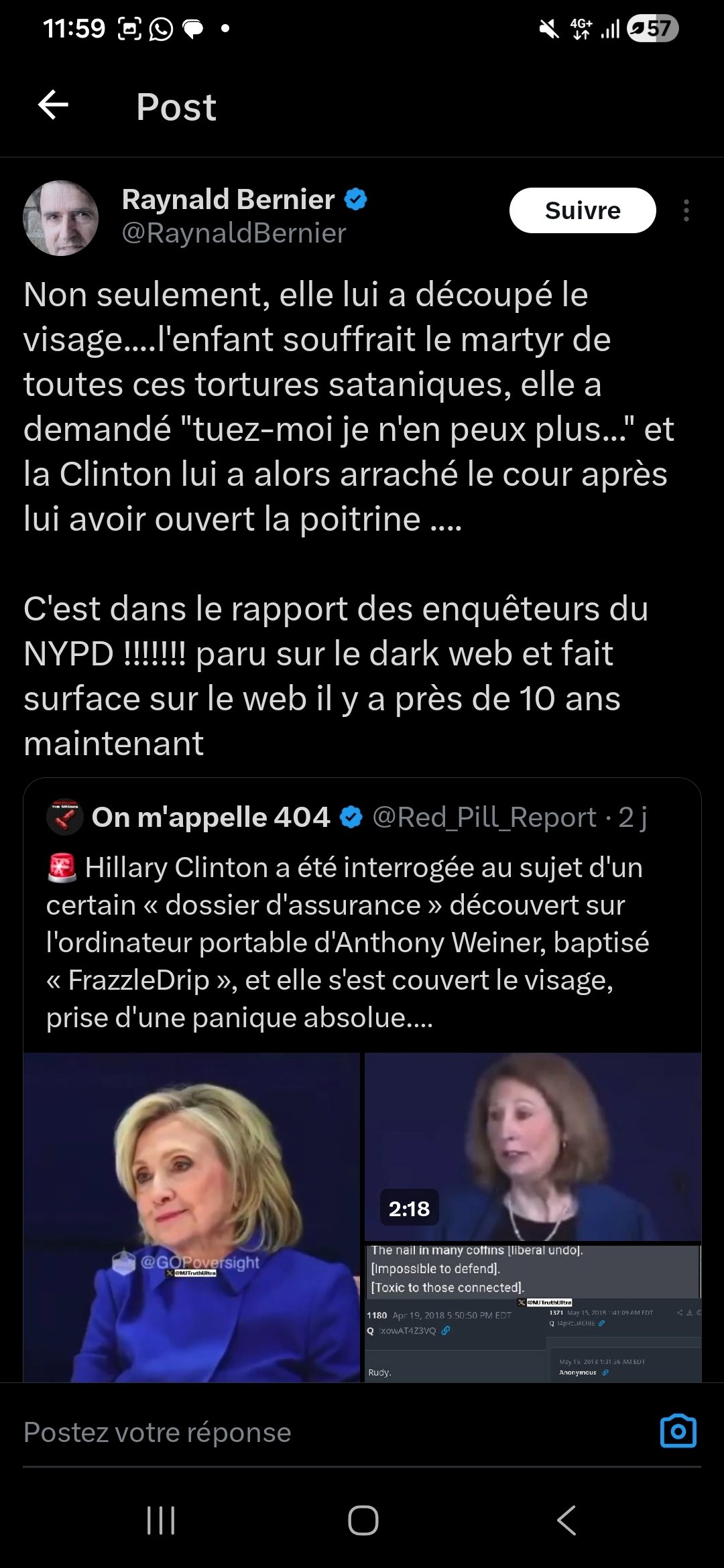Play the 2:18 video in quoted post
724x1568 pixels.
[x=532, y=1147]
